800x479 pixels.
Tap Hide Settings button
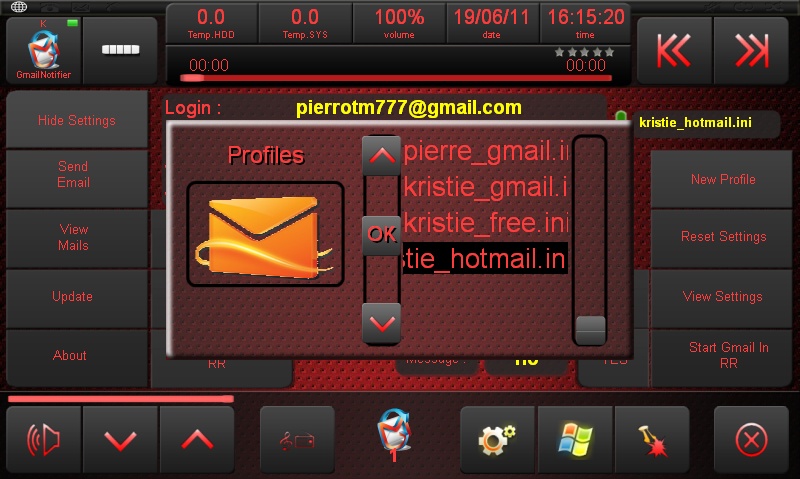(77, 120)
